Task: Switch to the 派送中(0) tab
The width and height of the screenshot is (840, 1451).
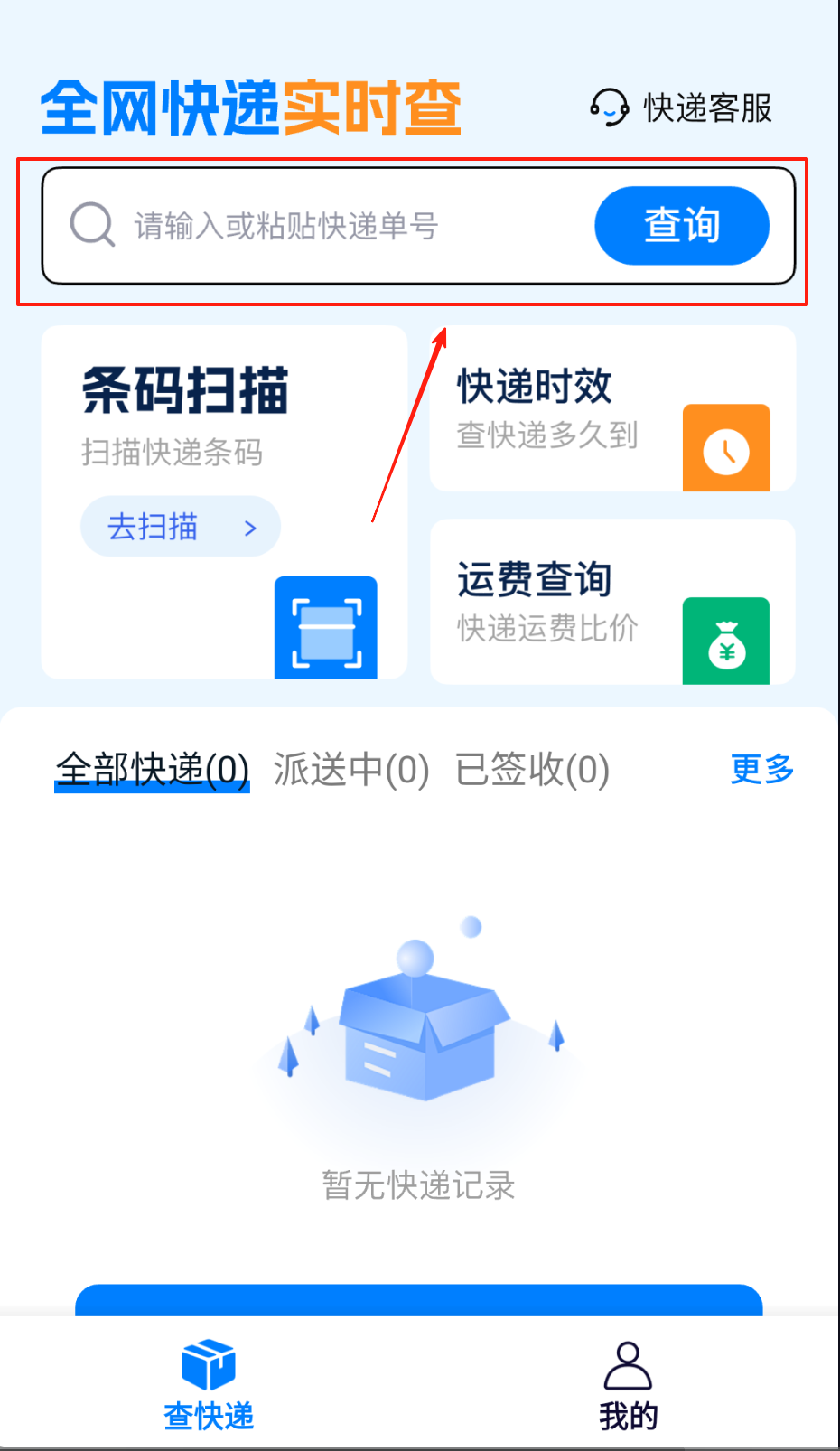Action: pos(351,770)
